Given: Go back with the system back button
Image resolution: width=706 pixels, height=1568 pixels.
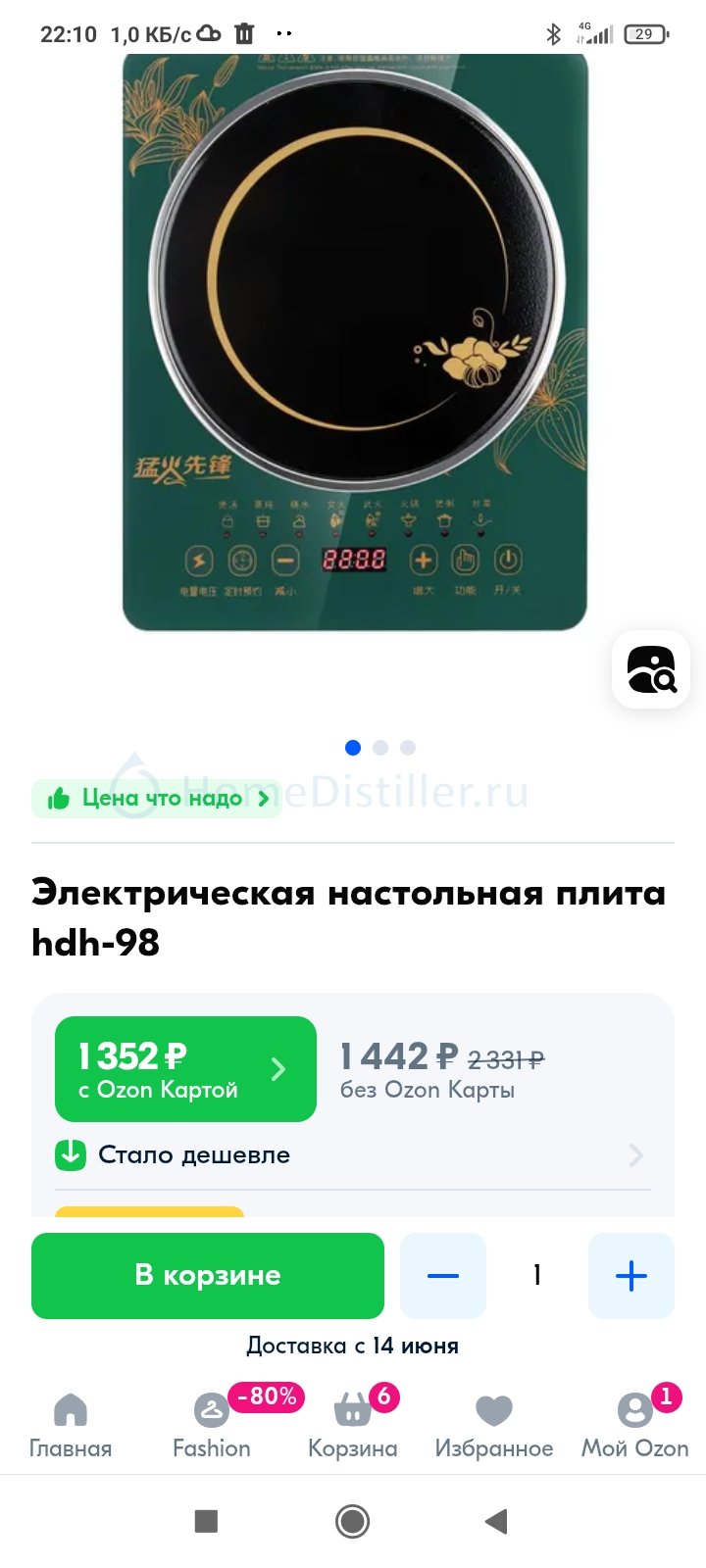Looking at the screenshot, I should (496, 1521).
